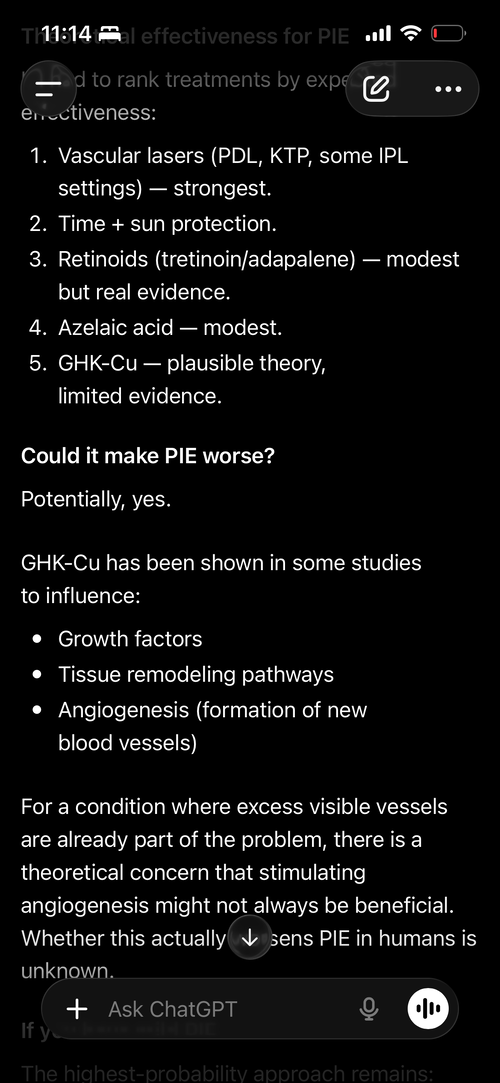Launch voice mode with waveform button
Screen dimensions: 500x1083
[x=428, y=1008]
